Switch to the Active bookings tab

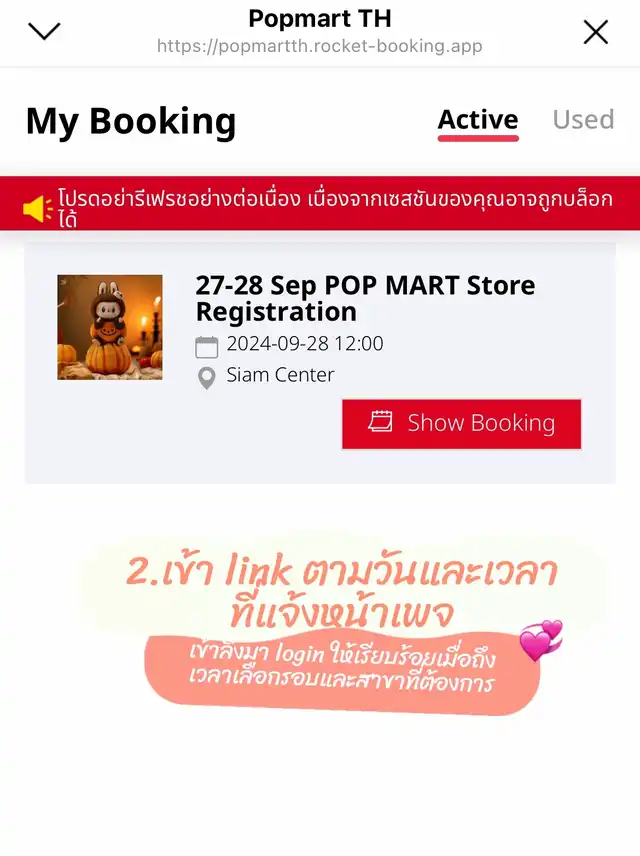478,120
